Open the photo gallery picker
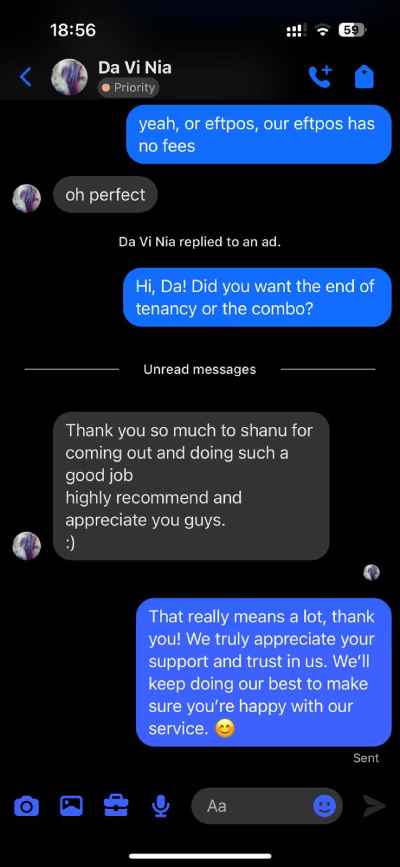 [x=71, y=805]
